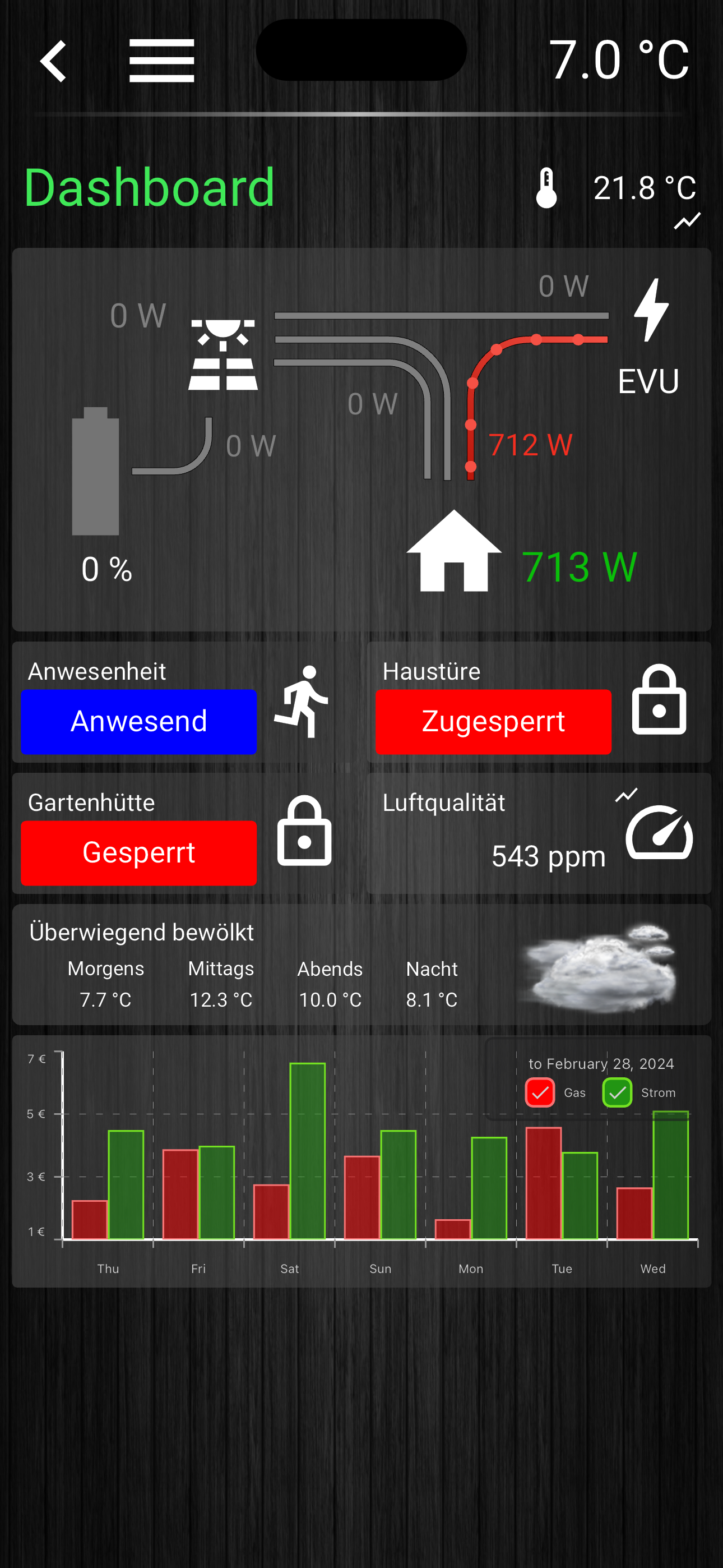Open the indoor temperature trend graph icon
This screenshot has width=723, height=1568.
tap(687, 221)
